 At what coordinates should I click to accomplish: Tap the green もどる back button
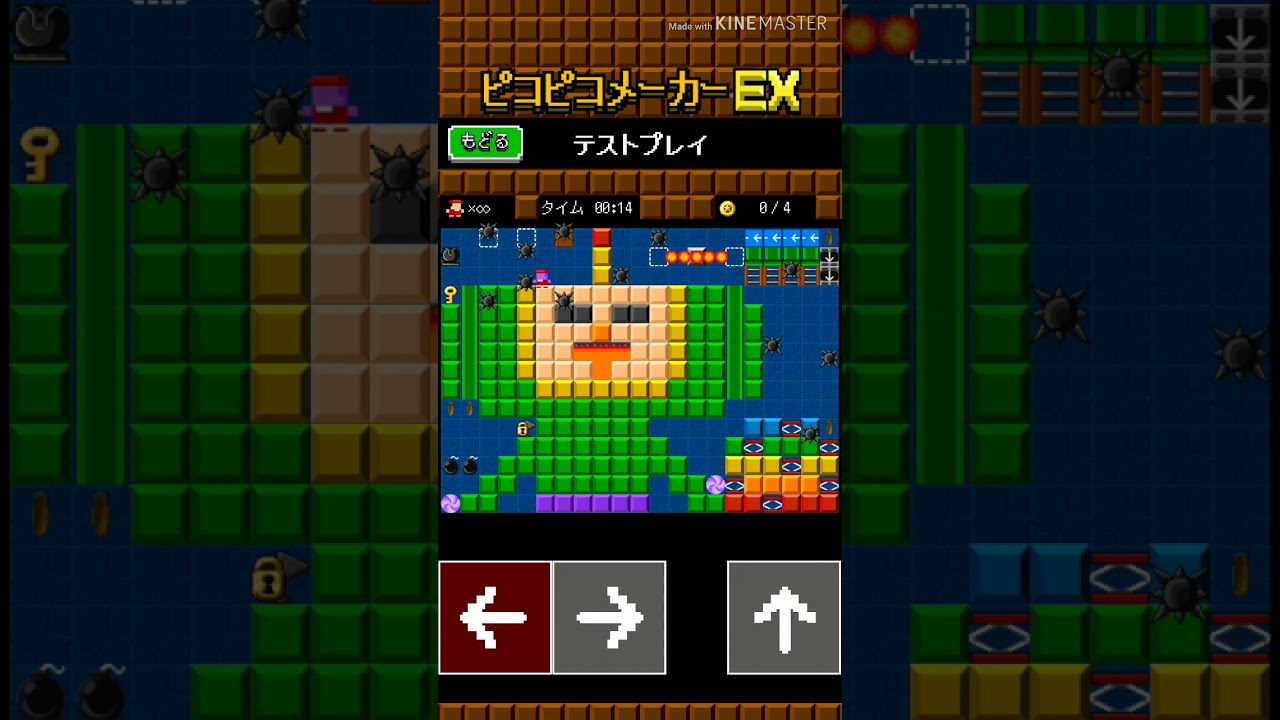pos(485,143)
